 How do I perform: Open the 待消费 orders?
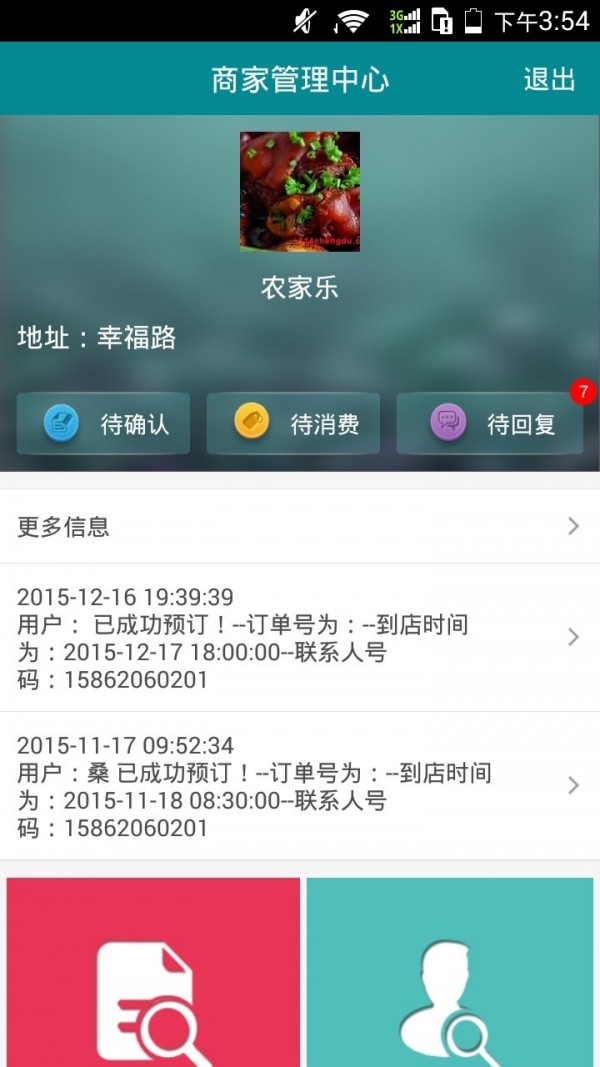pyautogui.click(x=293, y=424)
